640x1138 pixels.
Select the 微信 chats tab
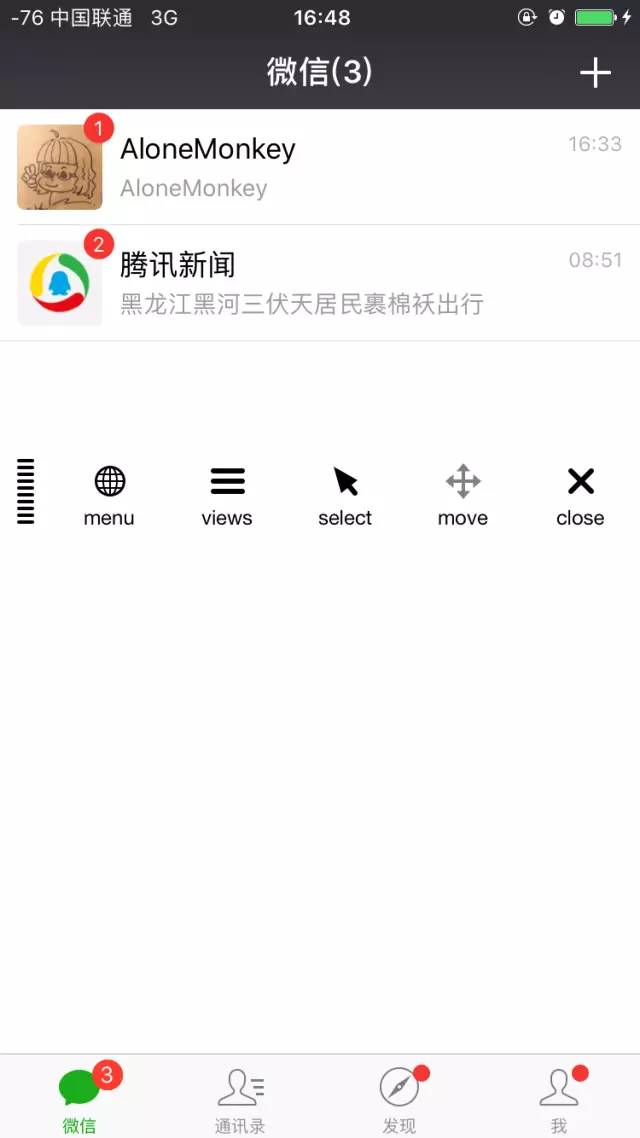click(x=80, y=1097)
